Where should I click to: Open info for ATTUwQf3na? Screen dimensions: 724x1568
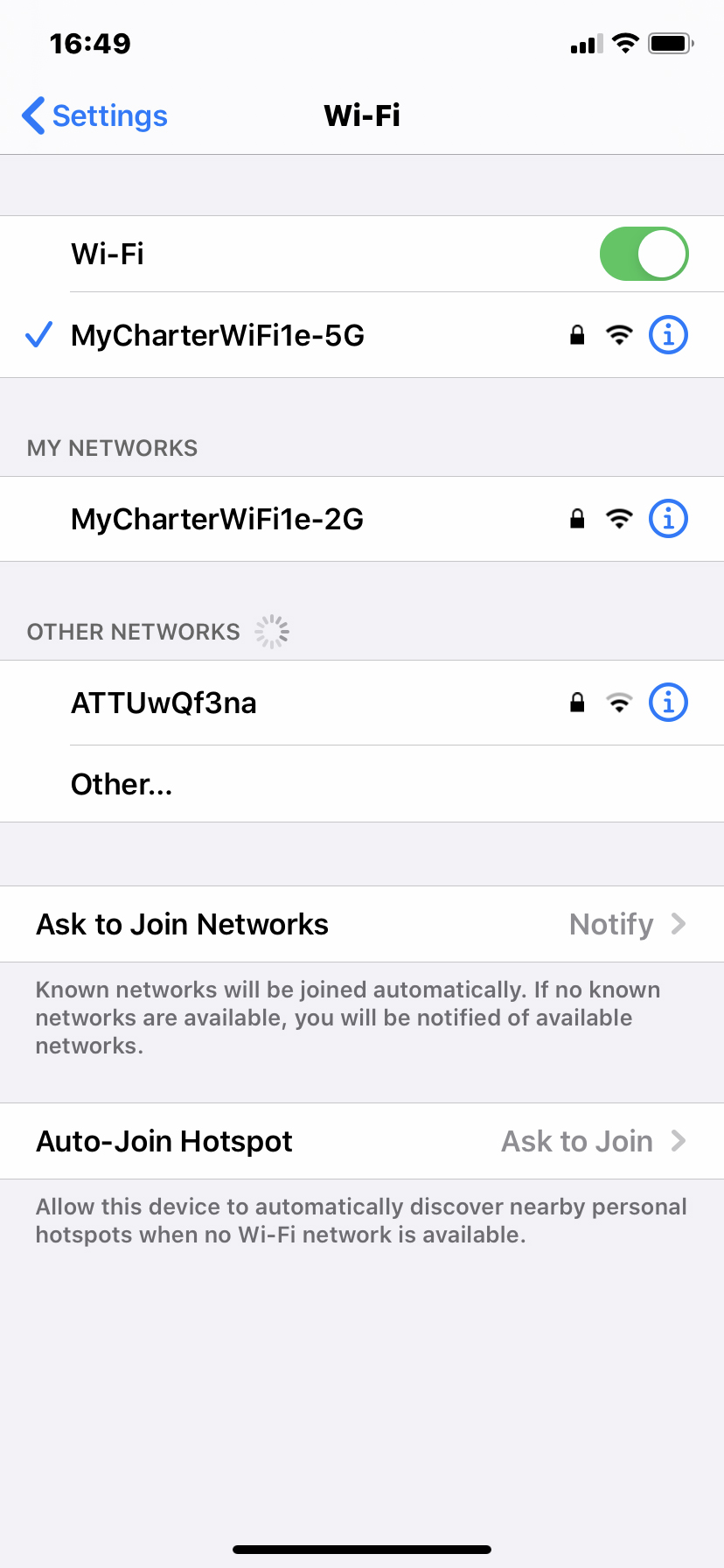coord(668,703)
